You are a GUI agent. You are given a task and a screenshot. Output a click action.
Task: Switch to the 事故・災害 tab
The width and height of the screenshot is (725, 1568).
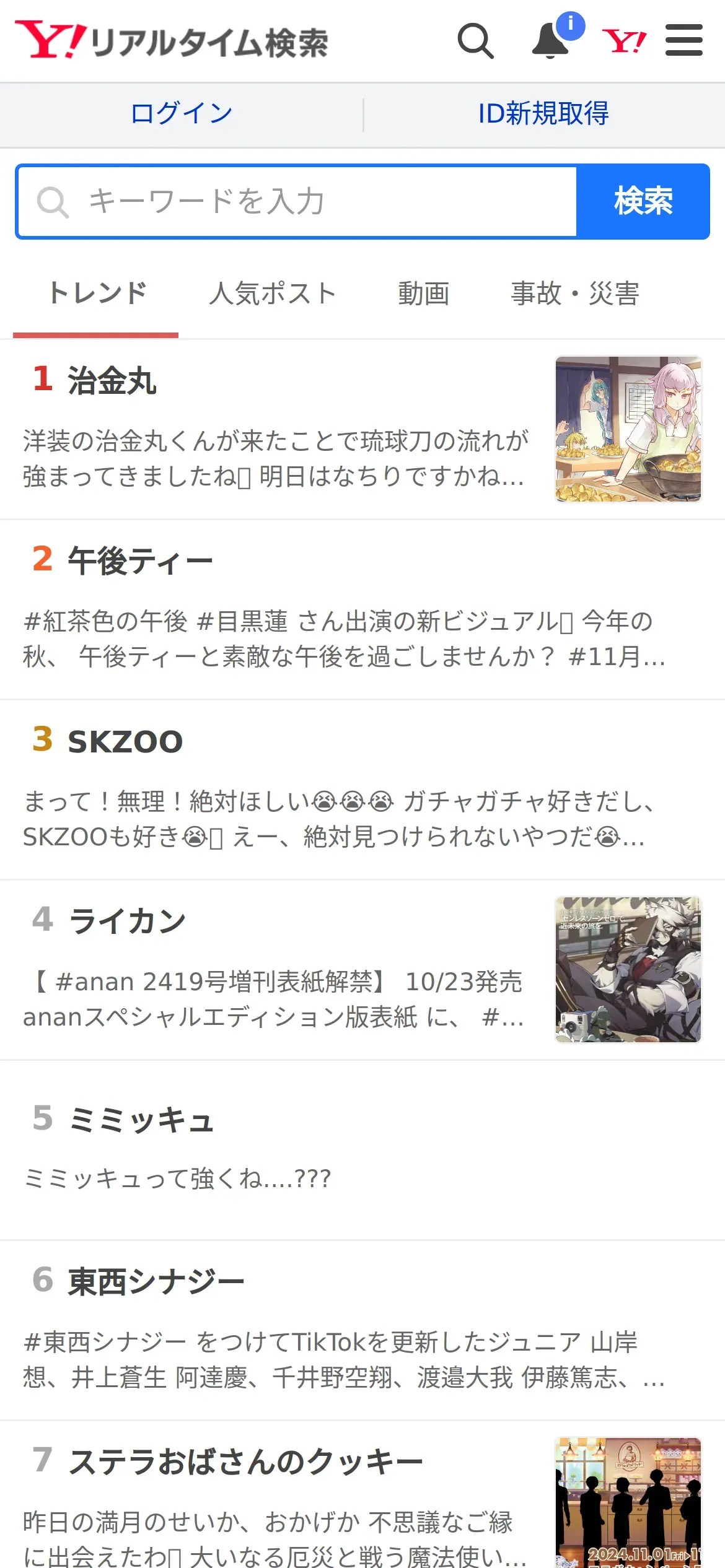(x=574, y=294)
